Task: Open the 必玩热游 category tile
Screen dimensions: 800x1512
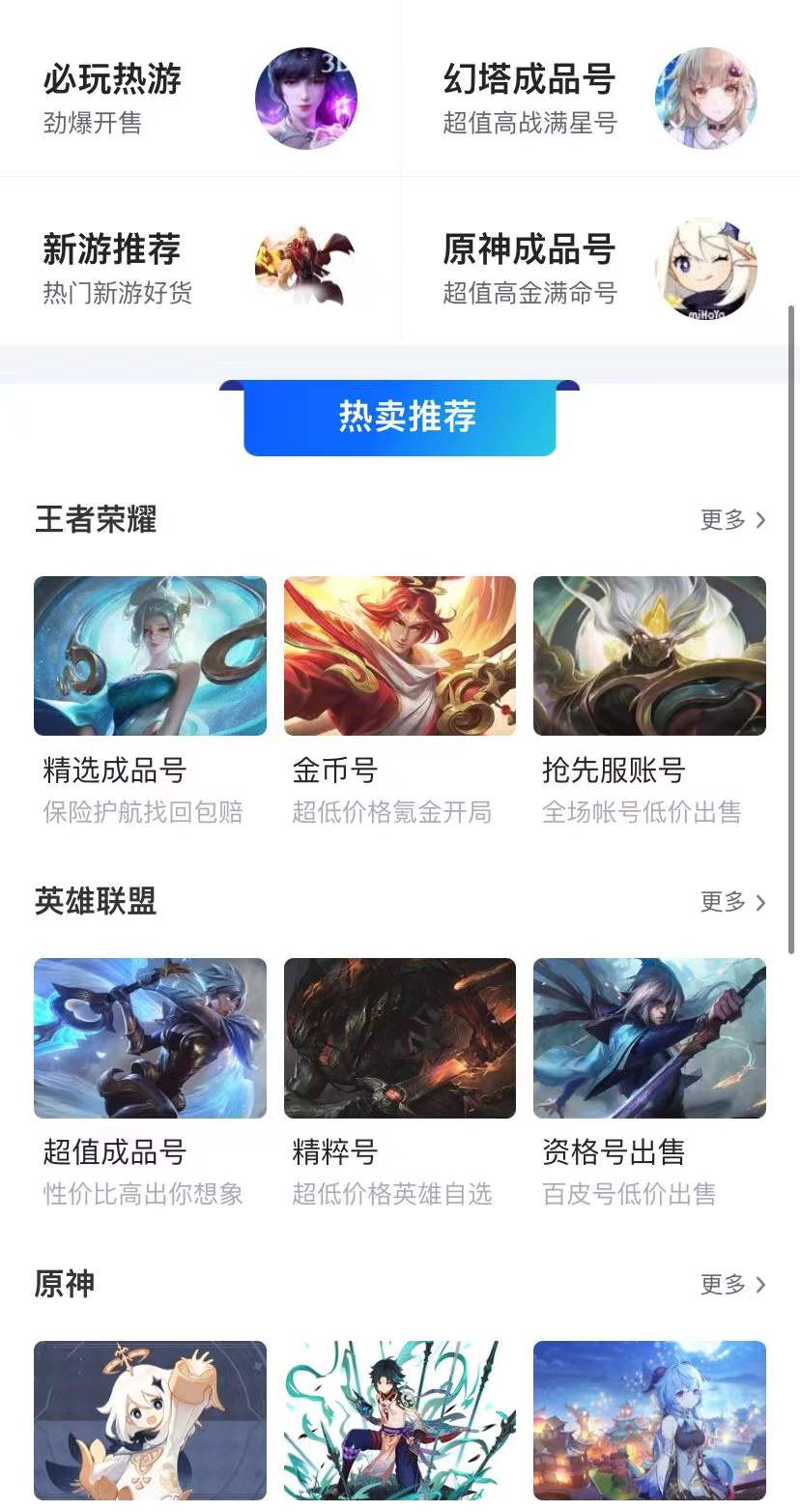Action: click(198, 97)
